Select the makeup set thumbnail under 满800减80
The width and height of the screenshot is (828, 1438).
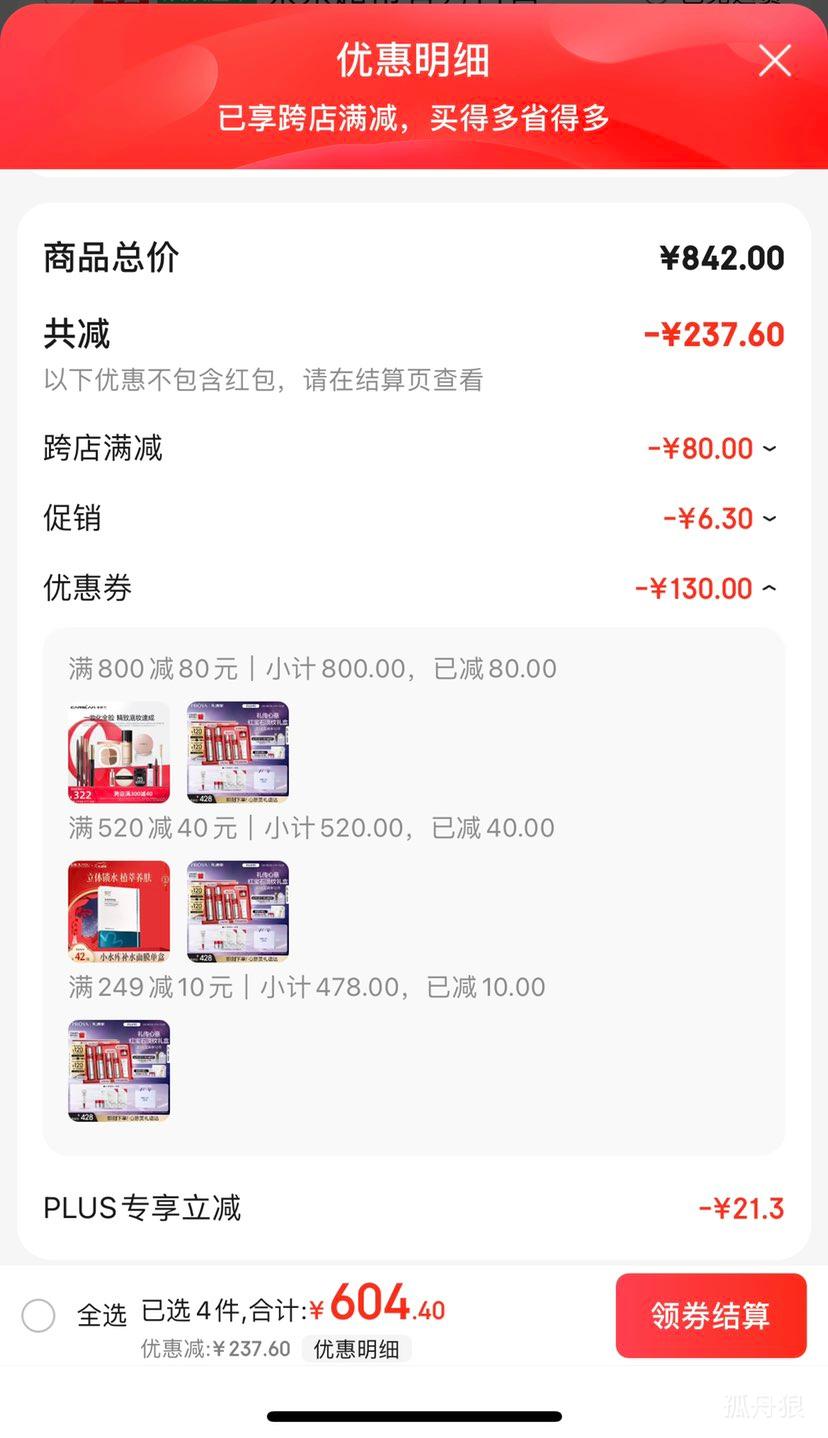pyautogui.click(x=118, y=751)
